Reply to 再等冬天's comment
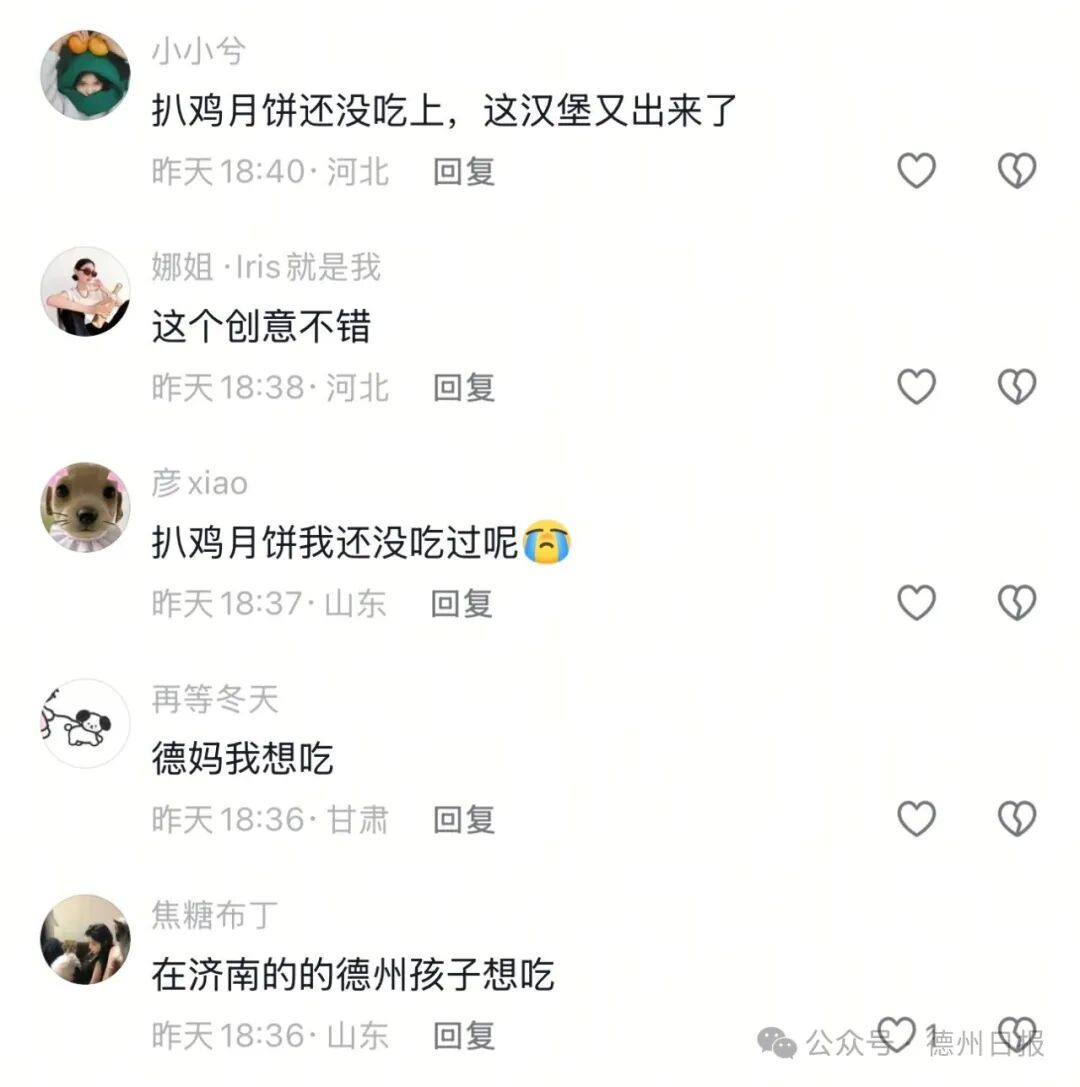Image resolution: width=1080 pixels, height=1087 pixels. [x=463, y=819]
